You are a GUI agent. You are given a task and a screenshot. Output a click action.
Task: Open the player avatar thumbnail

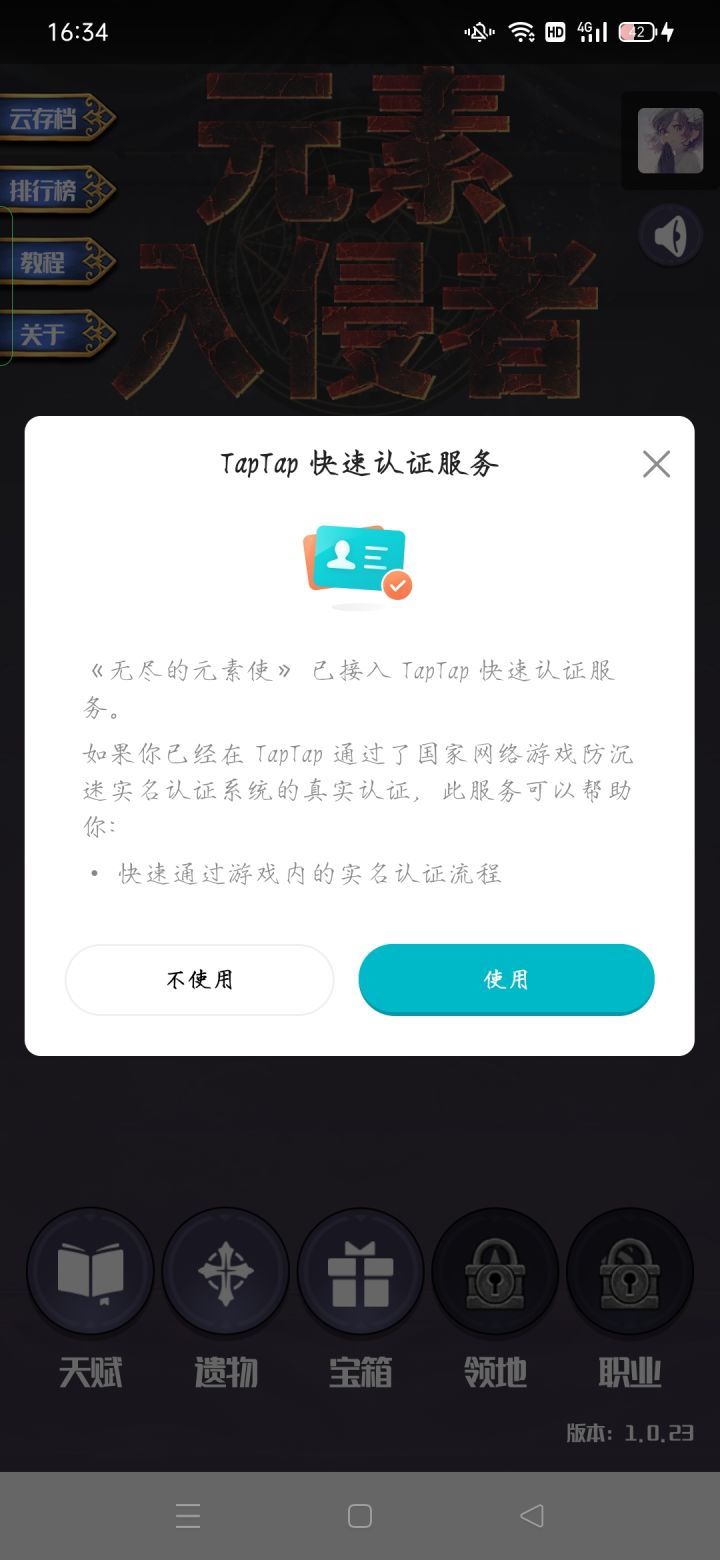point(668,142)
